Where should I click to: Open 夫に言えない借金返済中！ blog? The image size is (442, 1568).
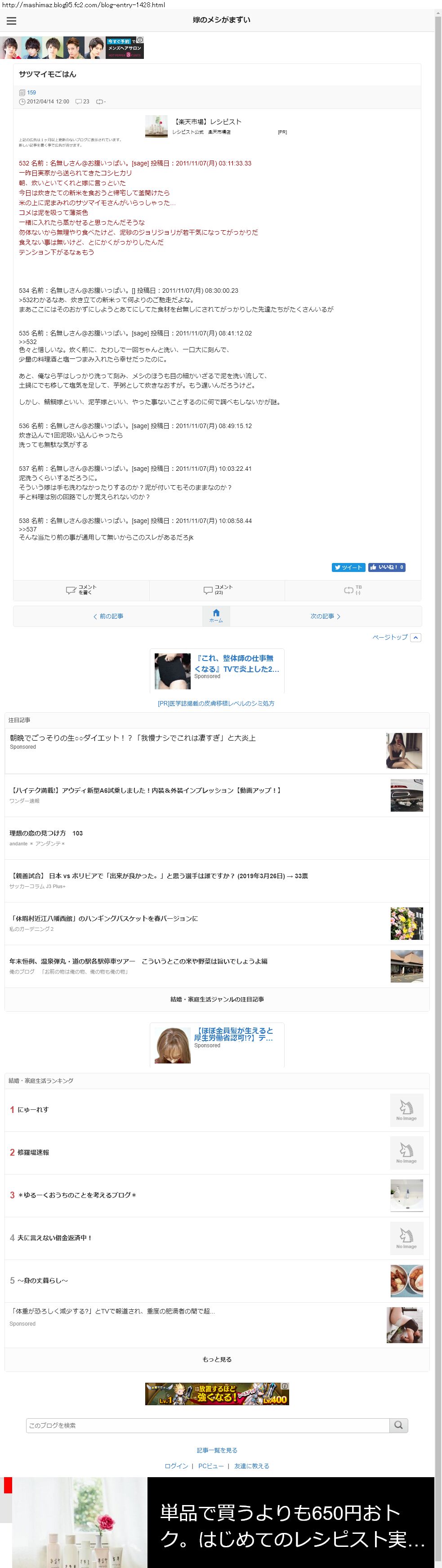[217, 1238]
